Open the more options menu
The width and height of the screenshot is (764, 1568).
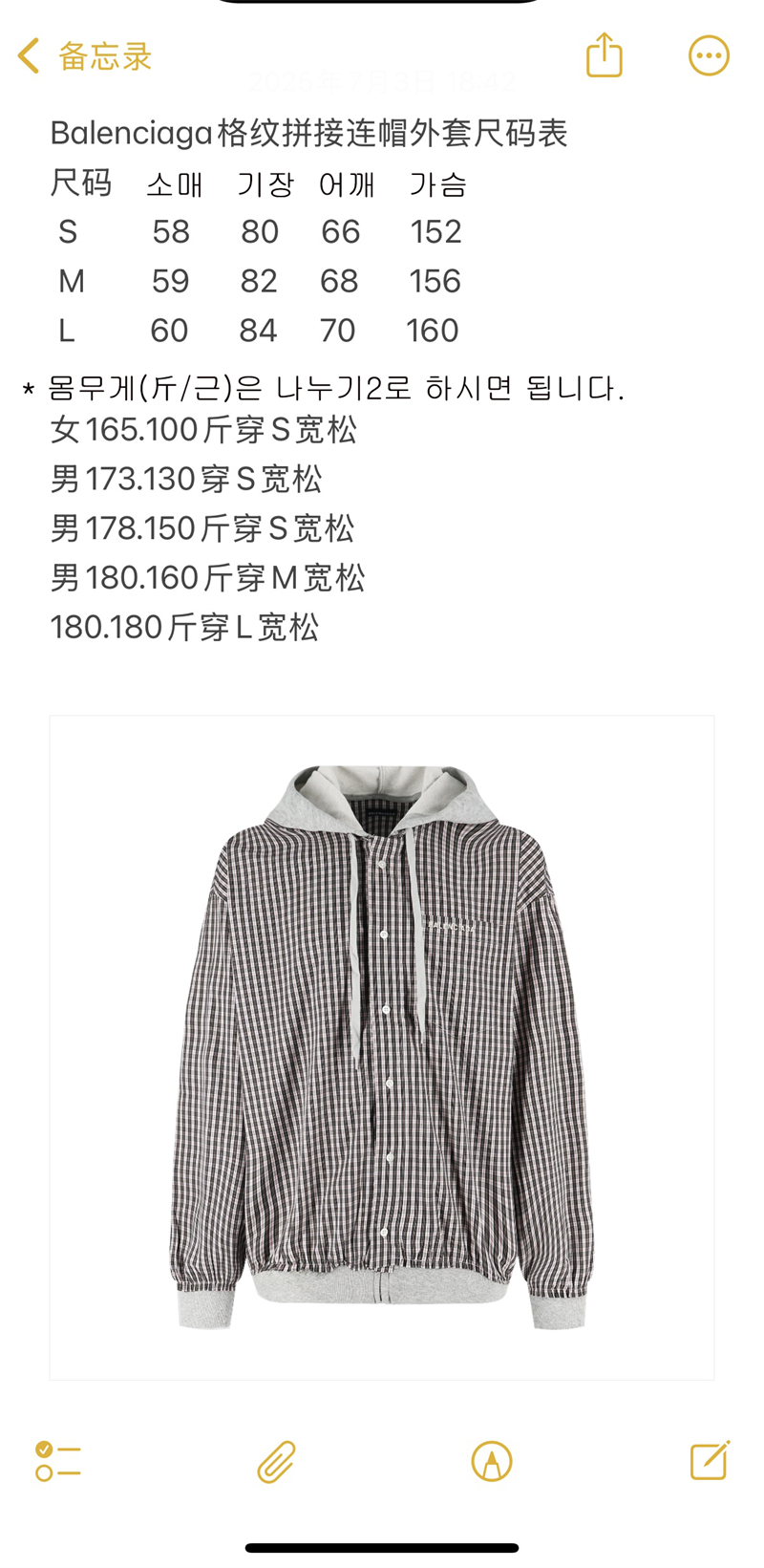tap(709, 55)
